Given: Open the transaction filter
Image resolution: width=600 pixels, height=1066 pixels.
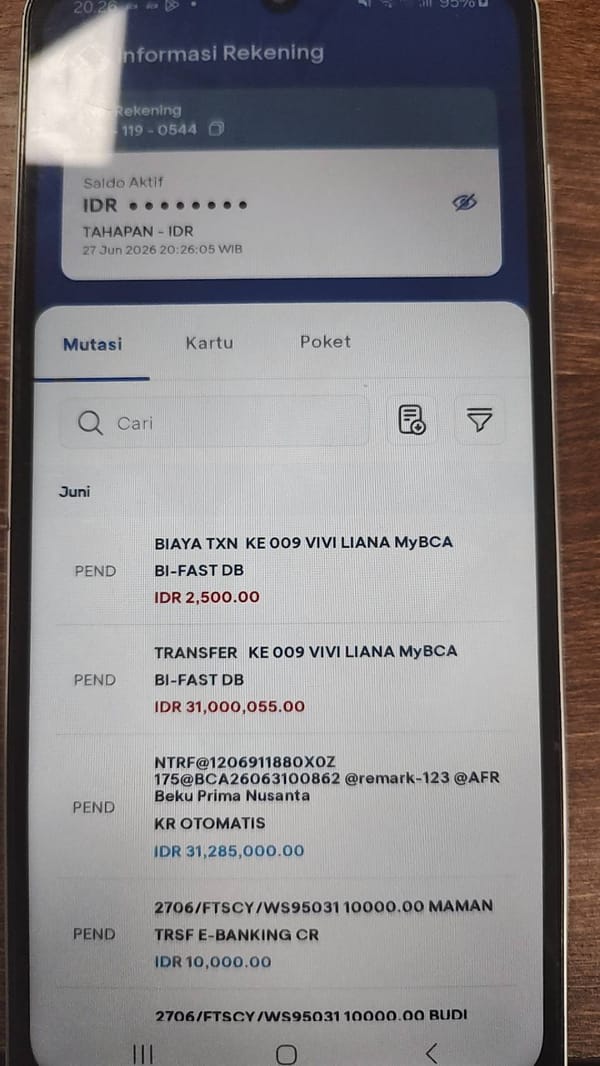Looking at the screenshot, I should pyautogui.click(x=480, y=420).
